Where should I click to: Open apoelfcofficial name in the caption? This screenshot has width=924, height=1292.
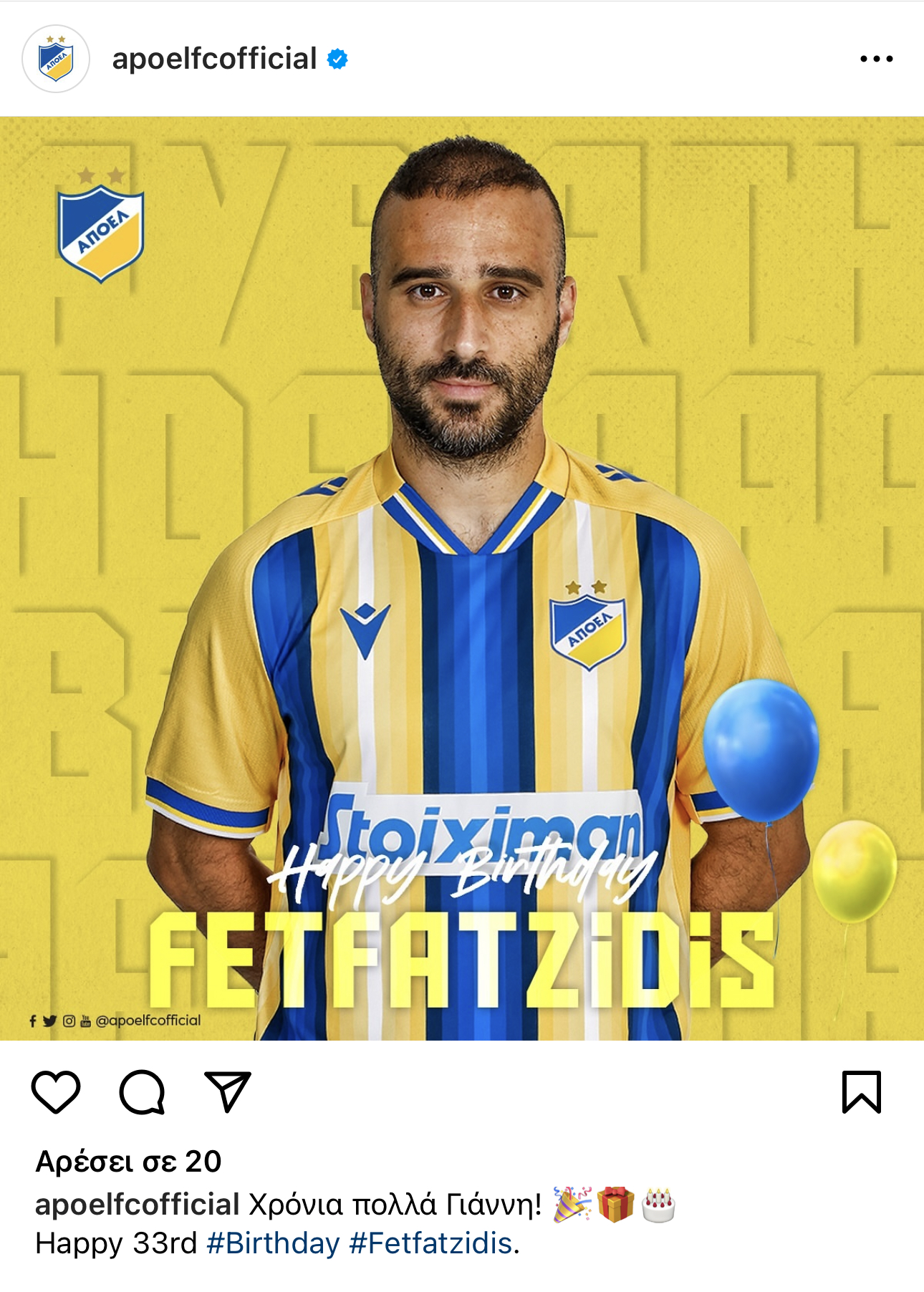137,1205
